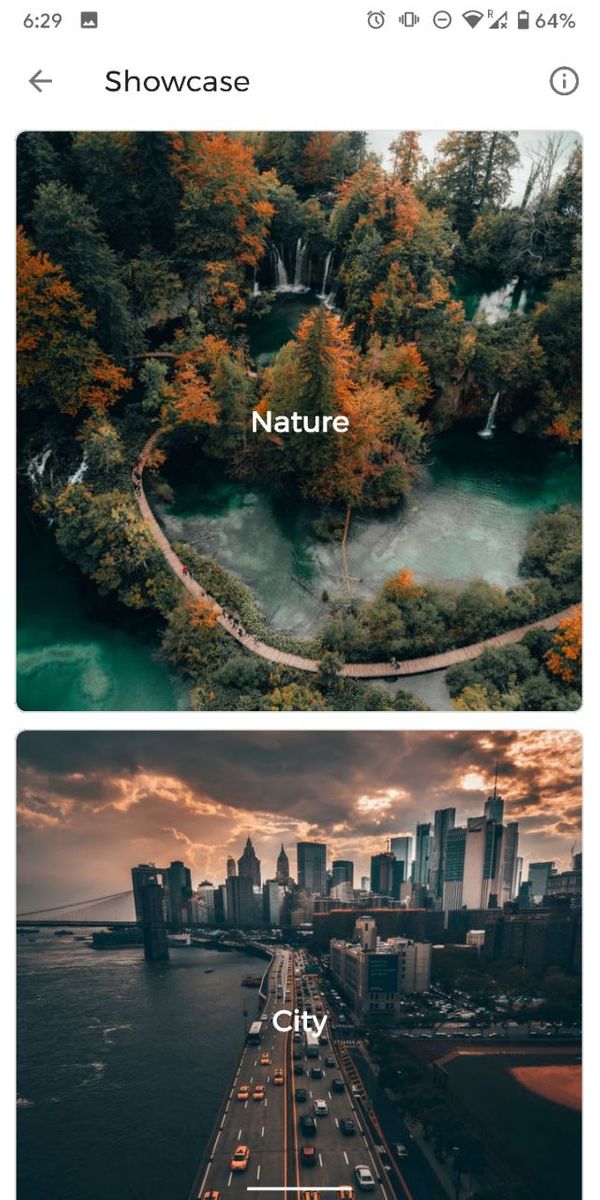This screenshot has height=1200, width=600.
Task: Open the info icon in the app bar
Action: (564, 81)
